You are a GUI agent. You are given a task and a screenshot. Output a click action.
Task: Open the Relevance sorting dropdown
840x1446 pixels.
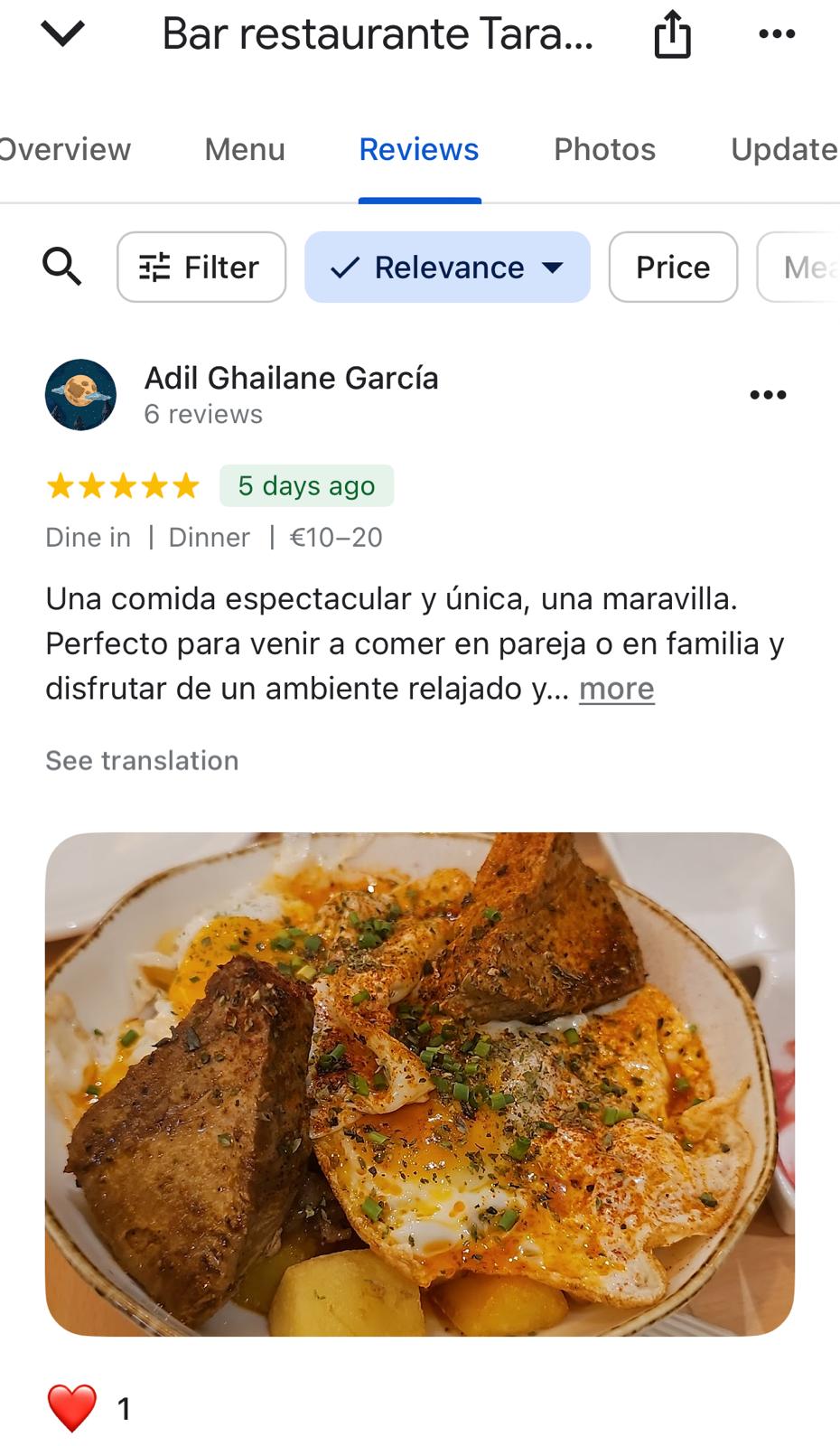[446, 267]
